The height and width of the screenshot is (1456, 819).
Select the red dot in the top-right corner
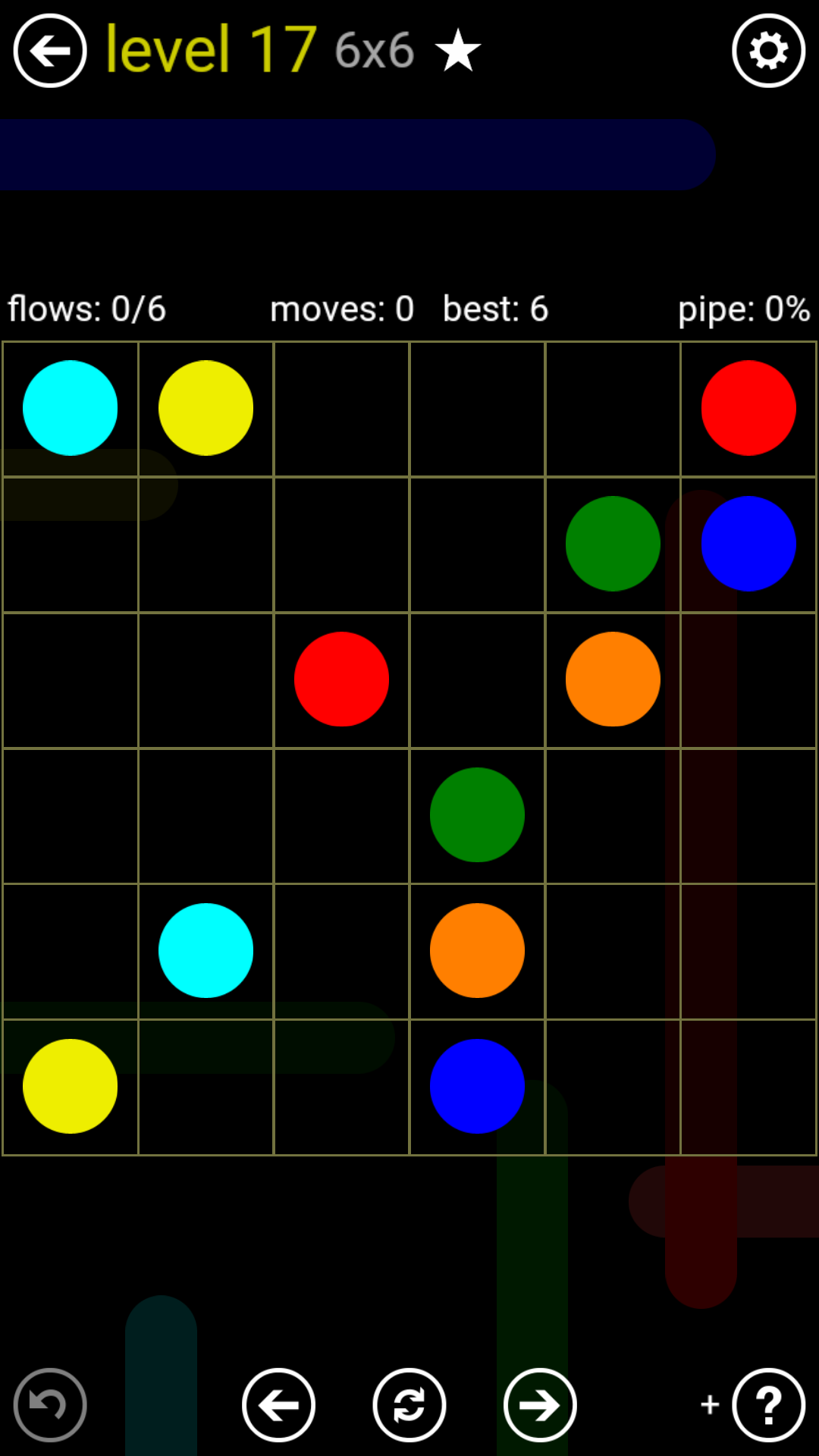748,408
